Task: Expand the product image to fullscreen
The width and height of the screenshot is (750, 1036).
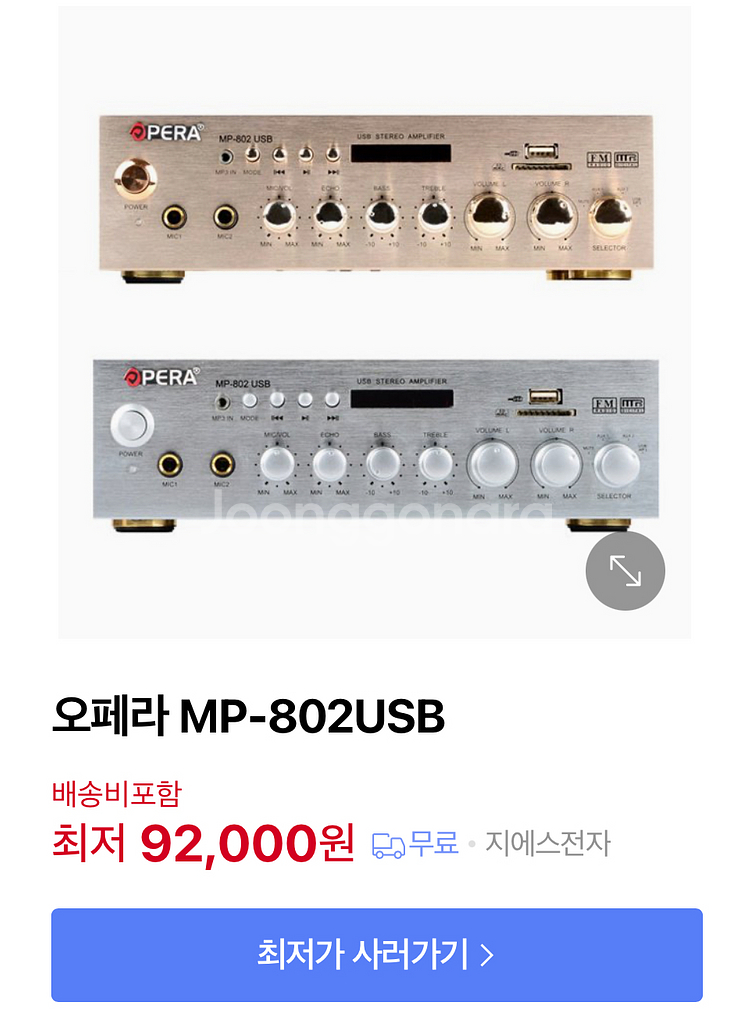Action: [x=625, y=570]
